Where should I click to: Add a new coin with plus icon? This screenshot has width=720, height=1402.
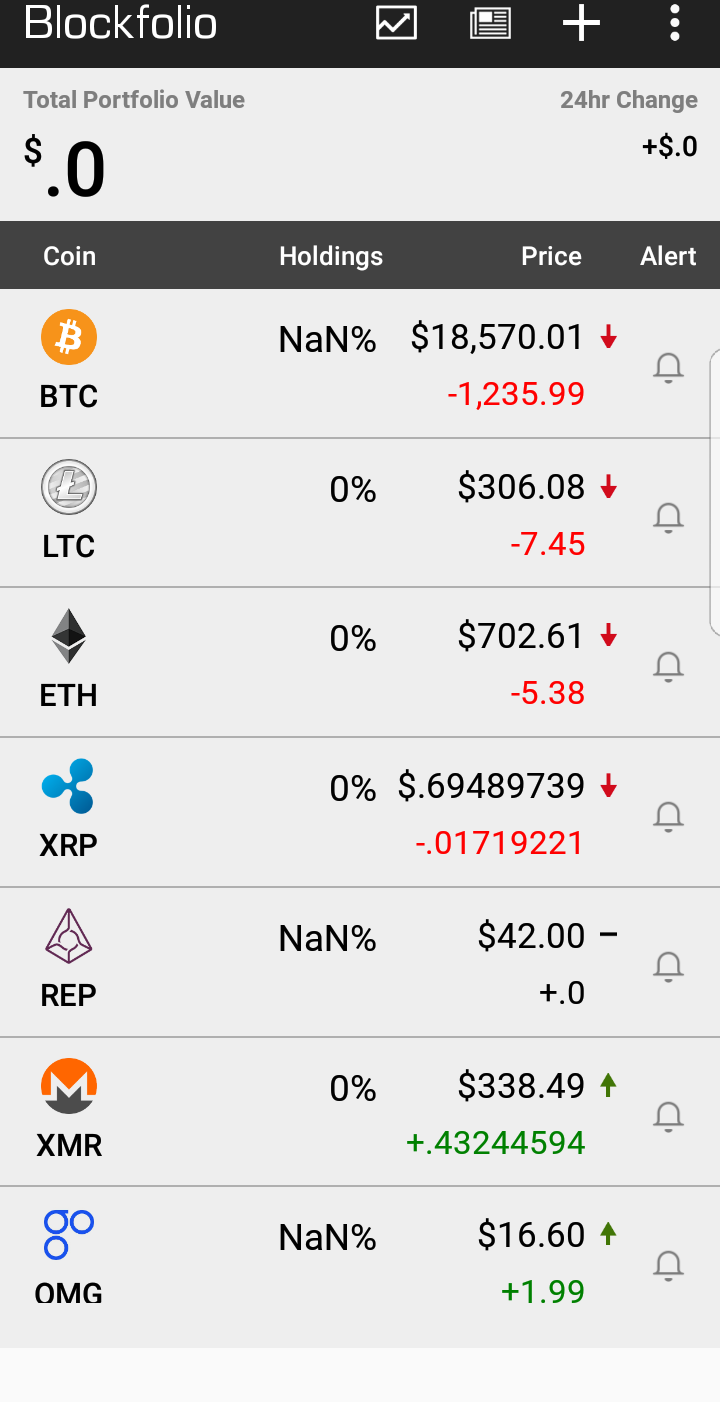pos(581,23)
